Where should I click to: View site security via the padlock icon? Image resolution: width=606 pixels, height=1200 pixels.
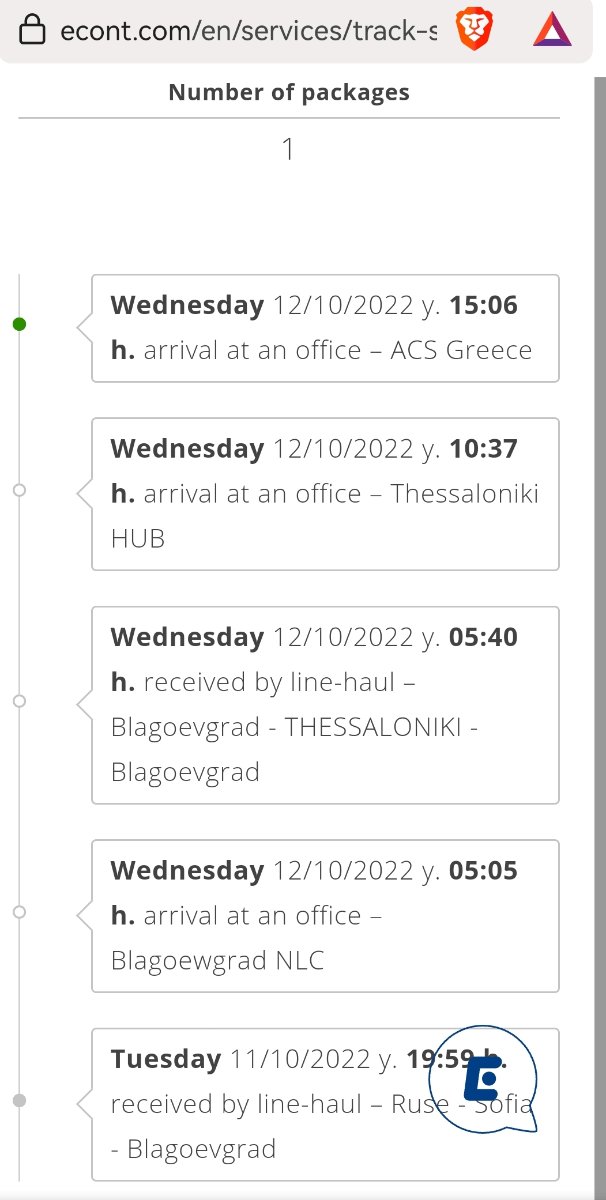click(33, 31)
